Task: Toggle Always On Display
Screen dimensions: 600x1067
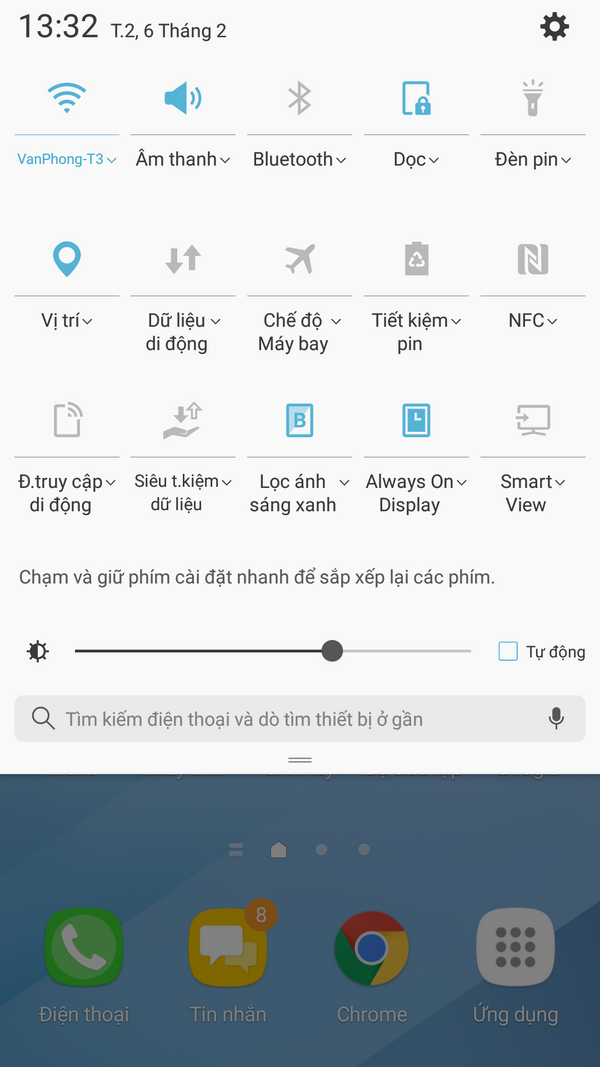Action: [416, 420]
